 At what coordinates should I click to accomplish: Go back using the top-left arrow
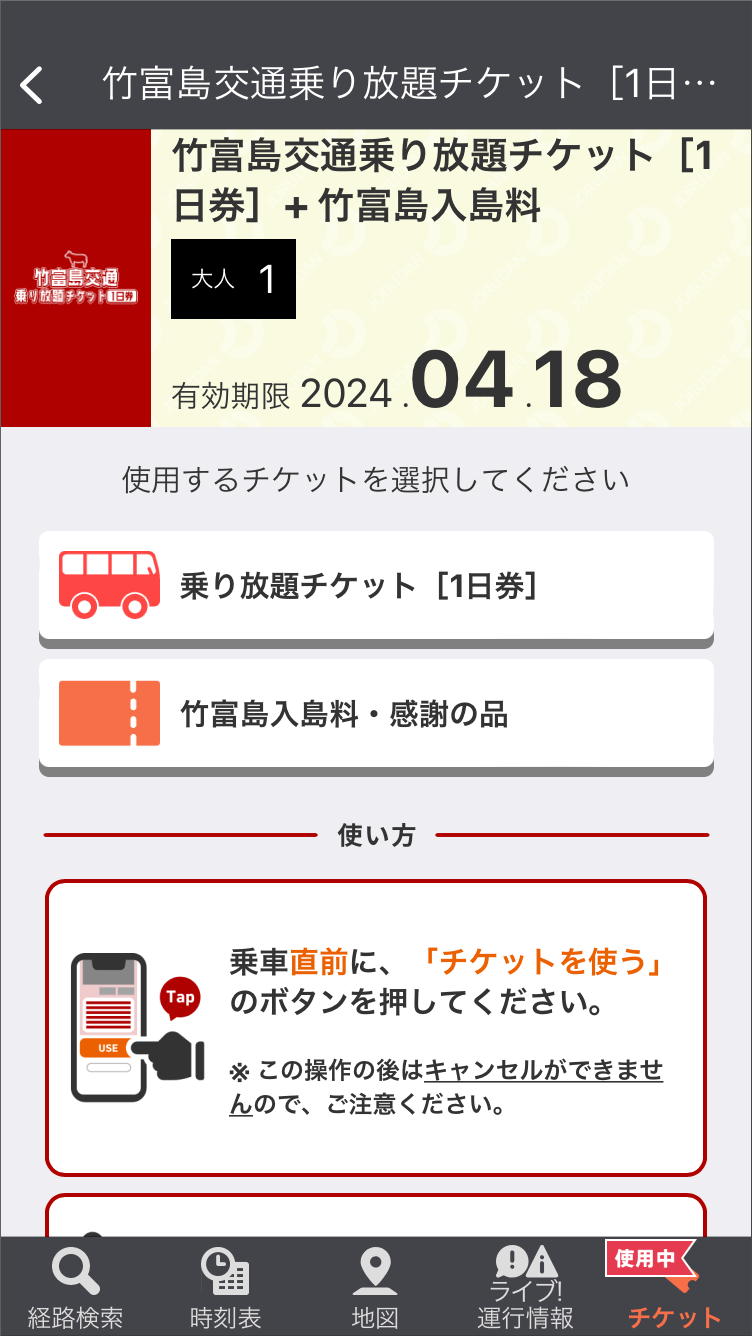tap(33, 85)
